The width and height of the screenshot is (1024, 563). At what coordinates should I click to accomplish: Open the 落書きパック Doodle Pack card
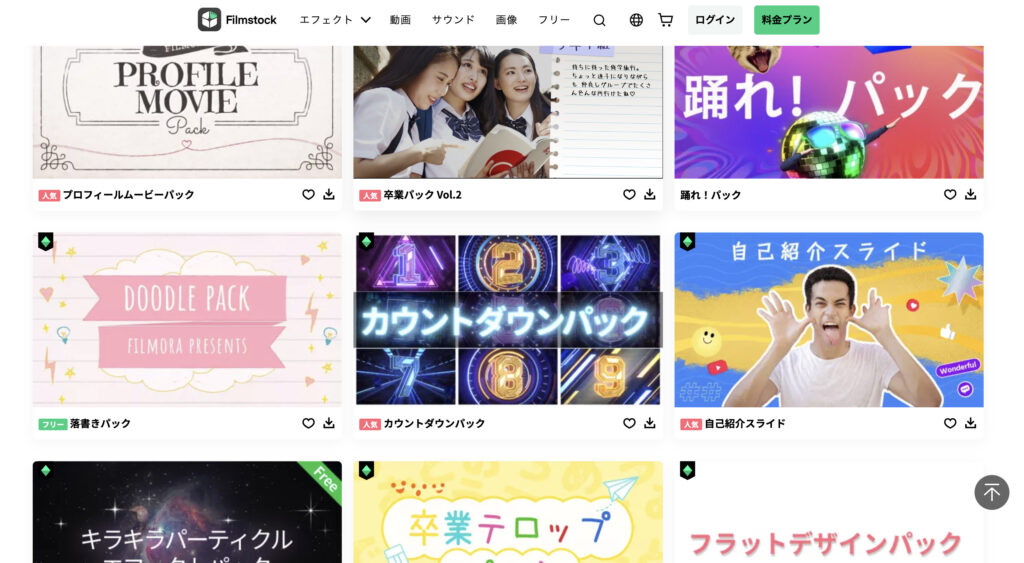187,320
